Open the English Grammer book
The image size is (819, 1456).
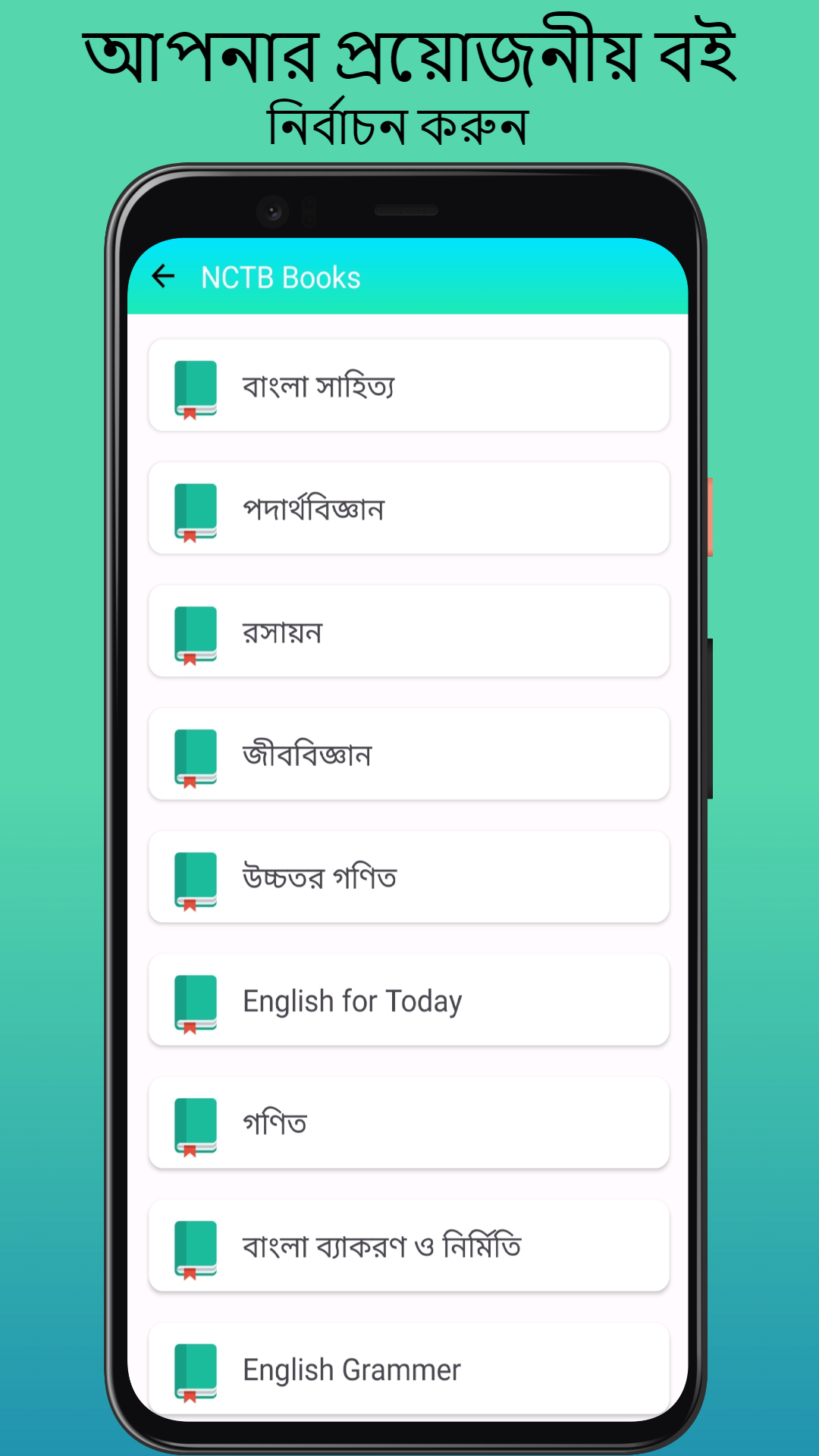(409, 1370)
